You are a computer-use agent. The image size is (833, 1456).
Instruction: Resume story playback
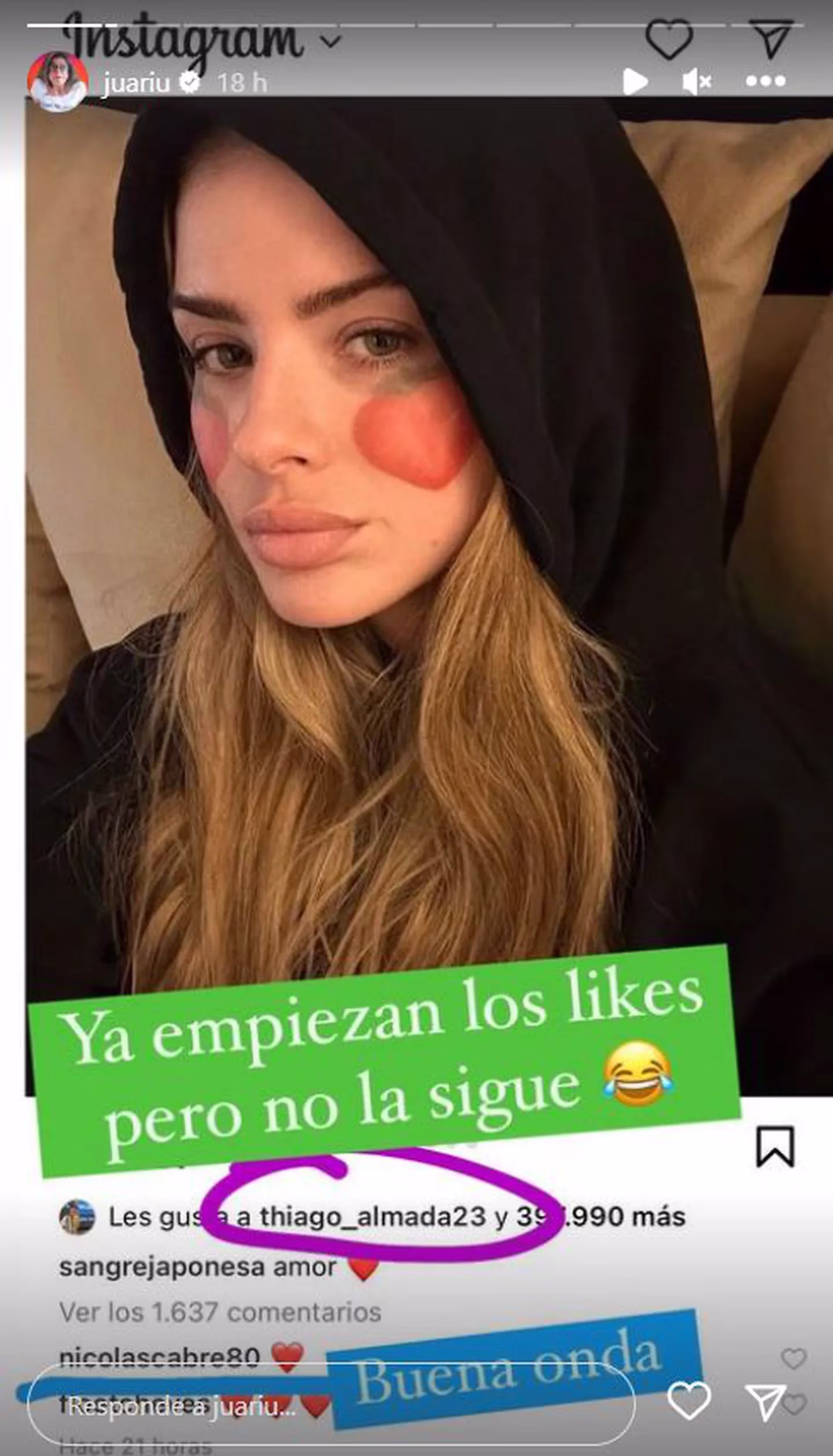tap(635, 82)
